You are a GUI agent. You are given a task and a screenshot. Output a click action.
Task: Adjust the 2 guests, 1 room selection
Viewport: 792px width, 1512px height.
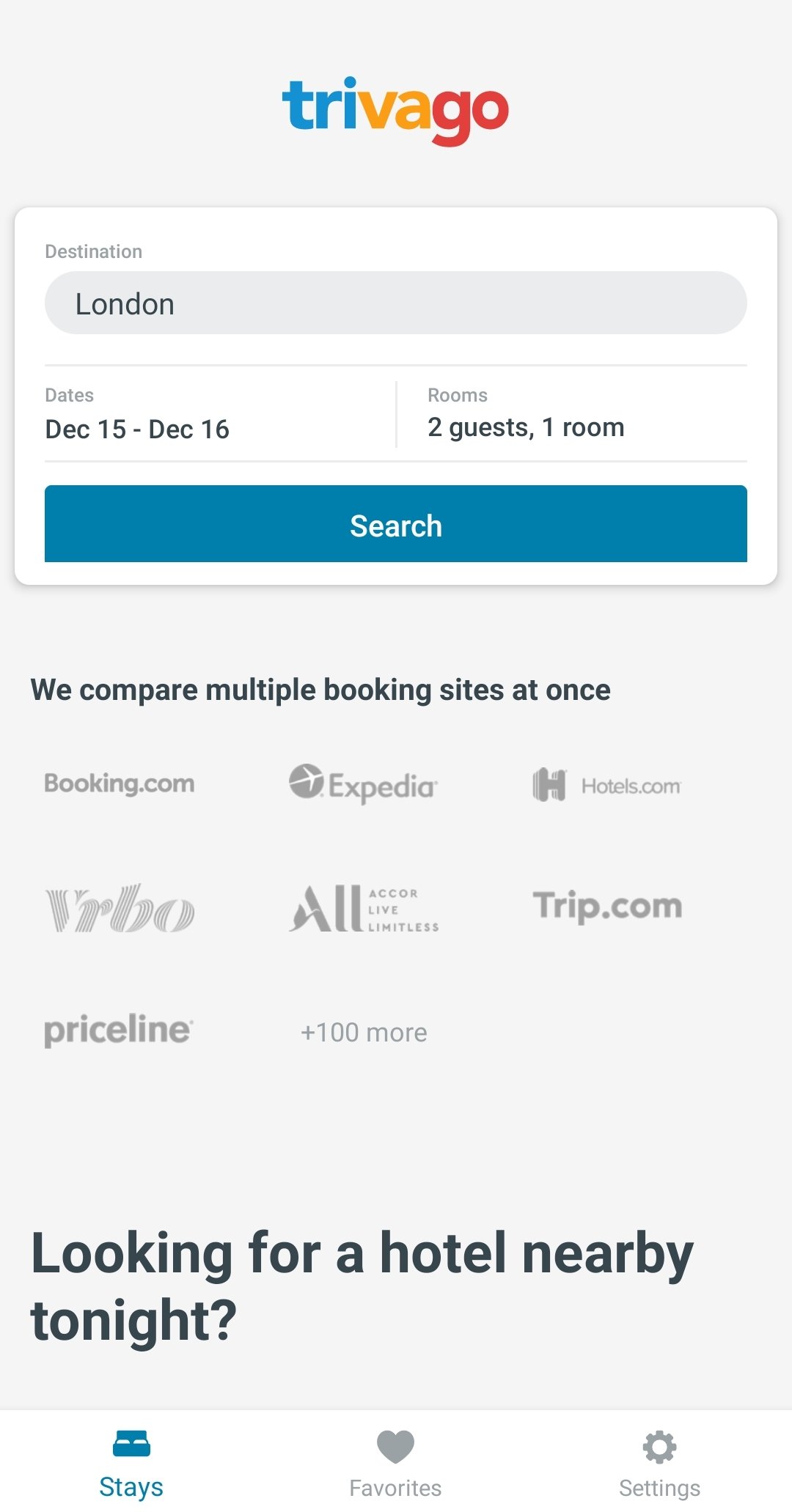tap(587, 414)
